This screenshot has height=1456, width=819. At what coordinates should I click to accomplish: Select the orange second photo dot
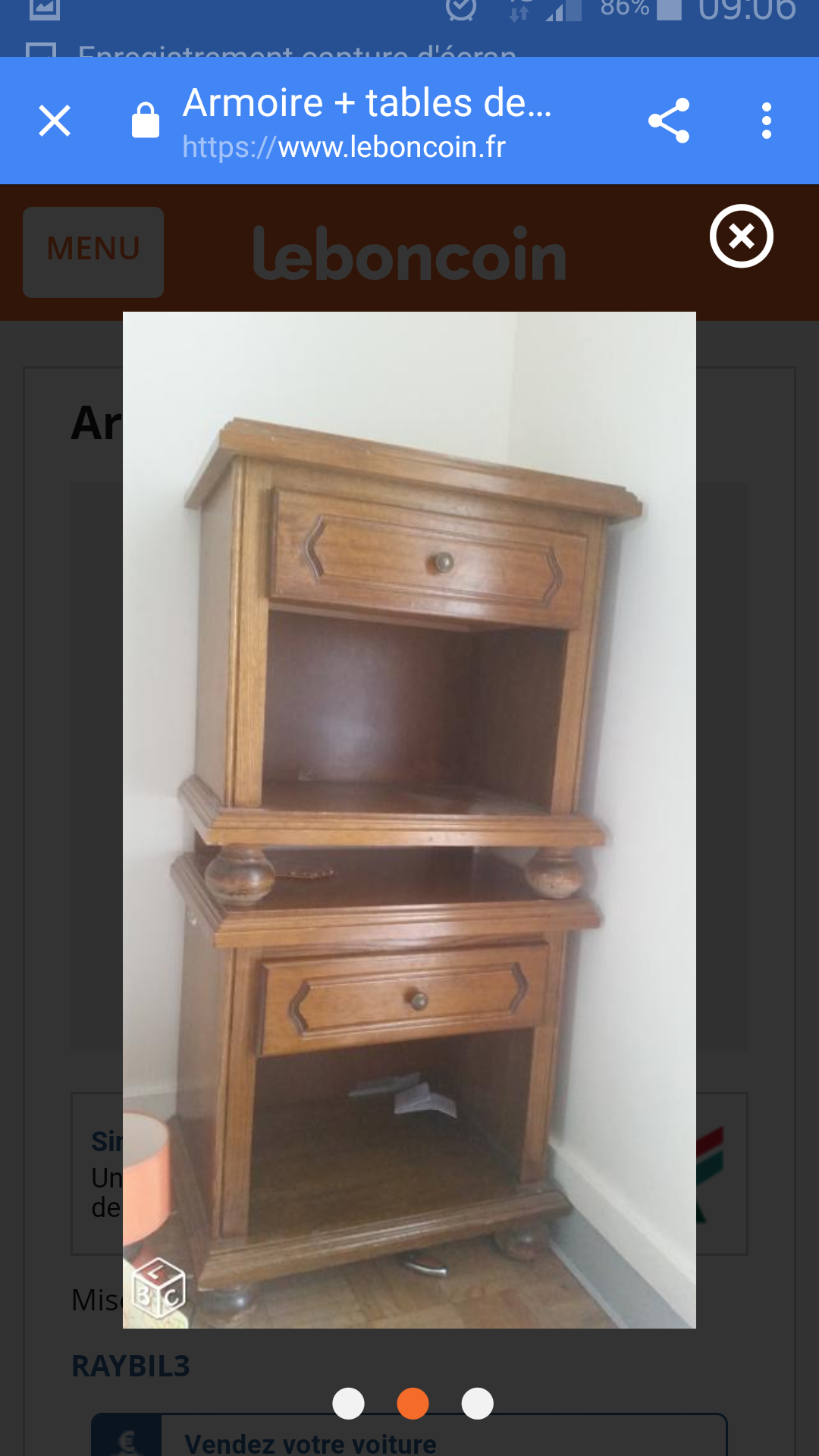coord(413,1403)
